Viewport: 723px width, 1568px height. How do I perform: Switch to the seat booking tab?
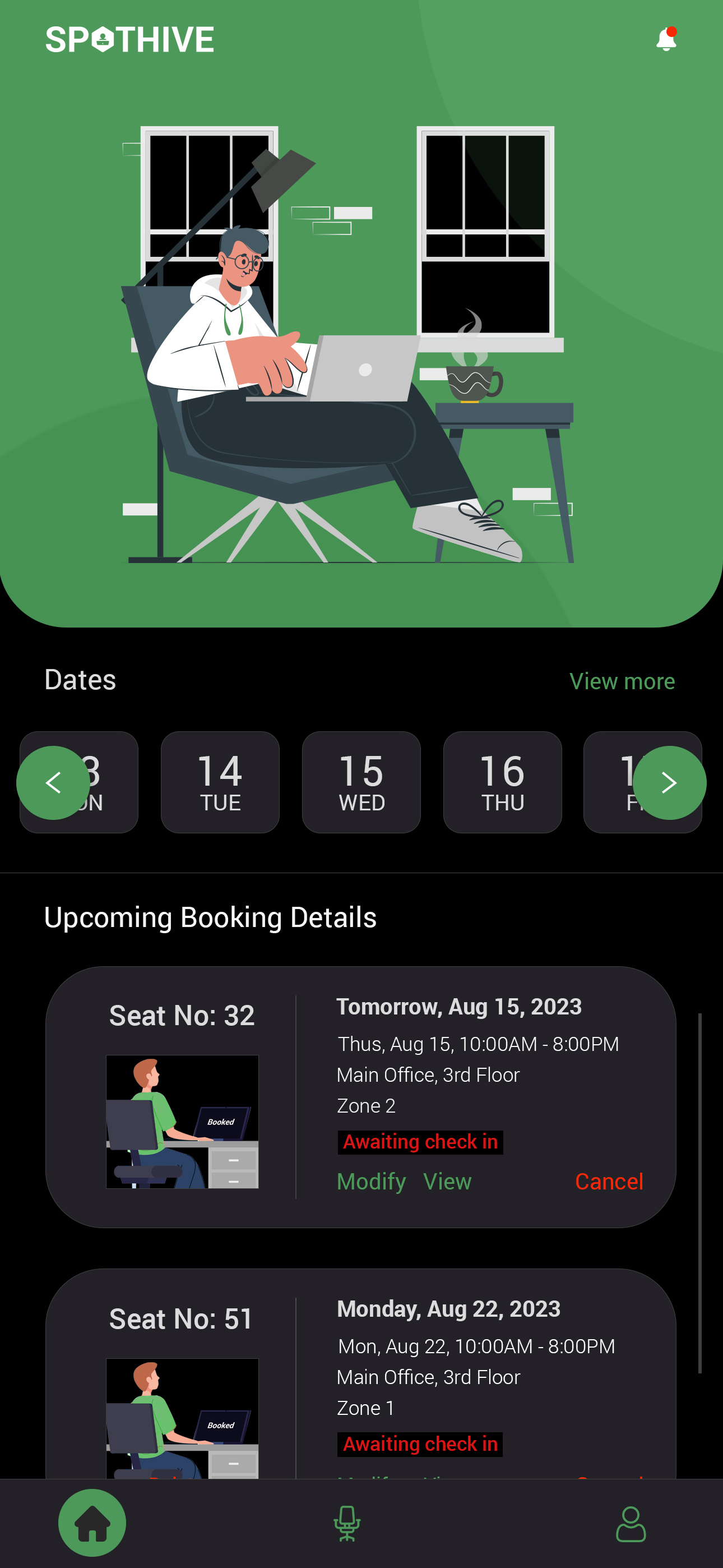click(347, 1523)
